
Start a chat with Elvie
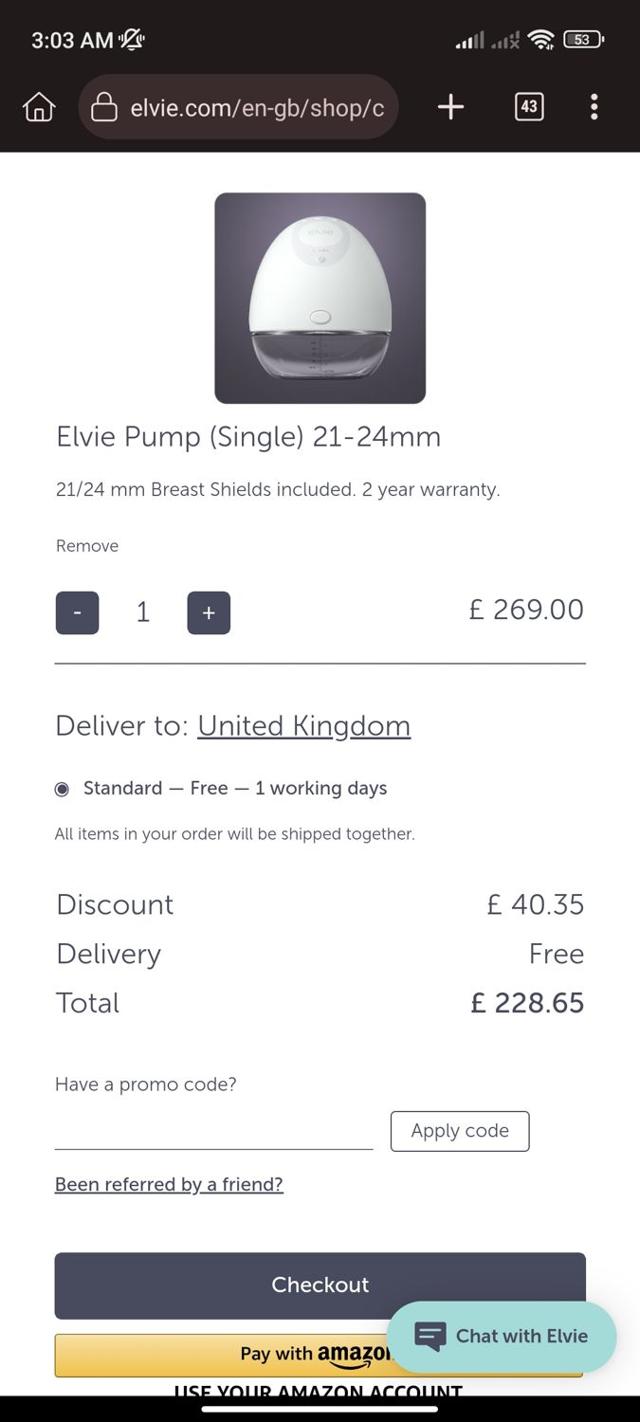[502, 1337]
